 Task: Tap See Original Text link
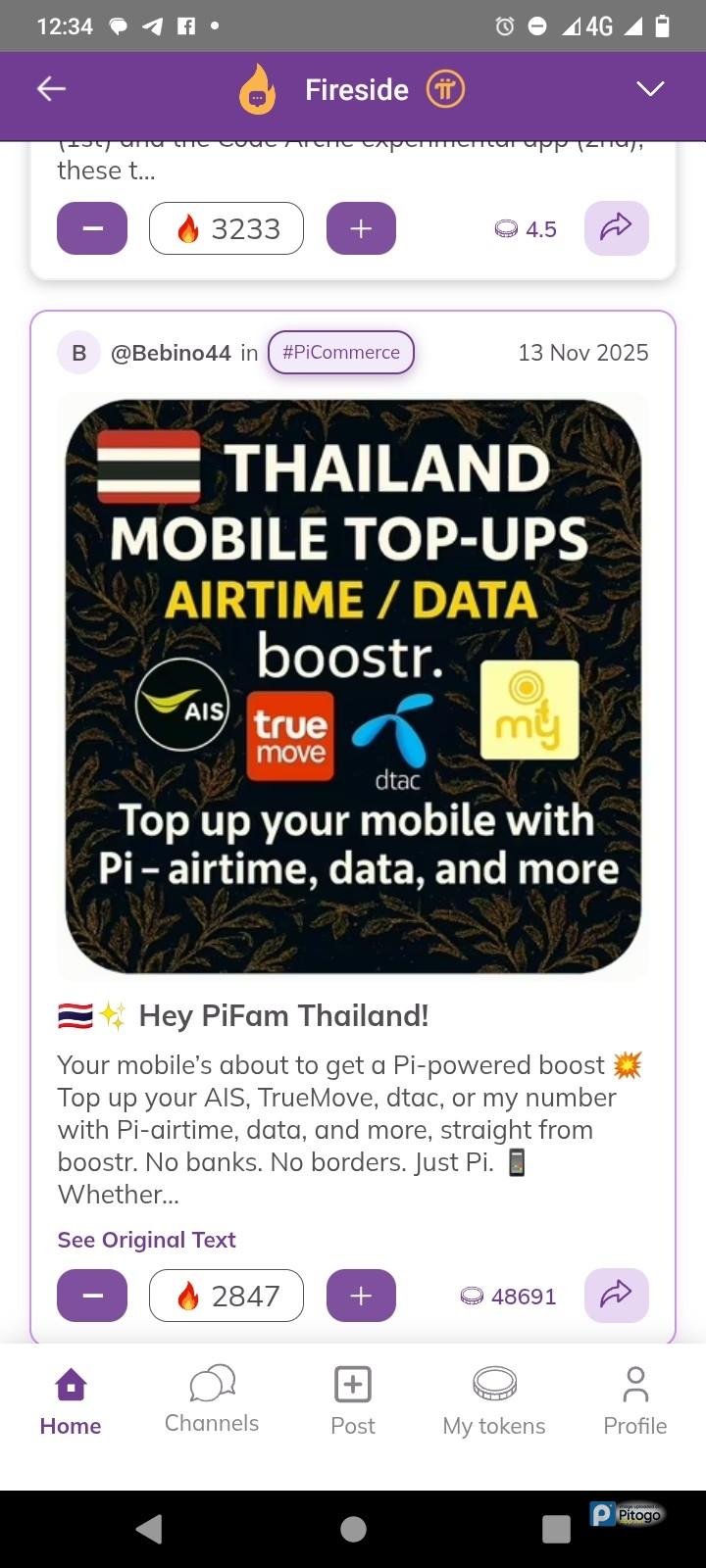(146, 1240)
